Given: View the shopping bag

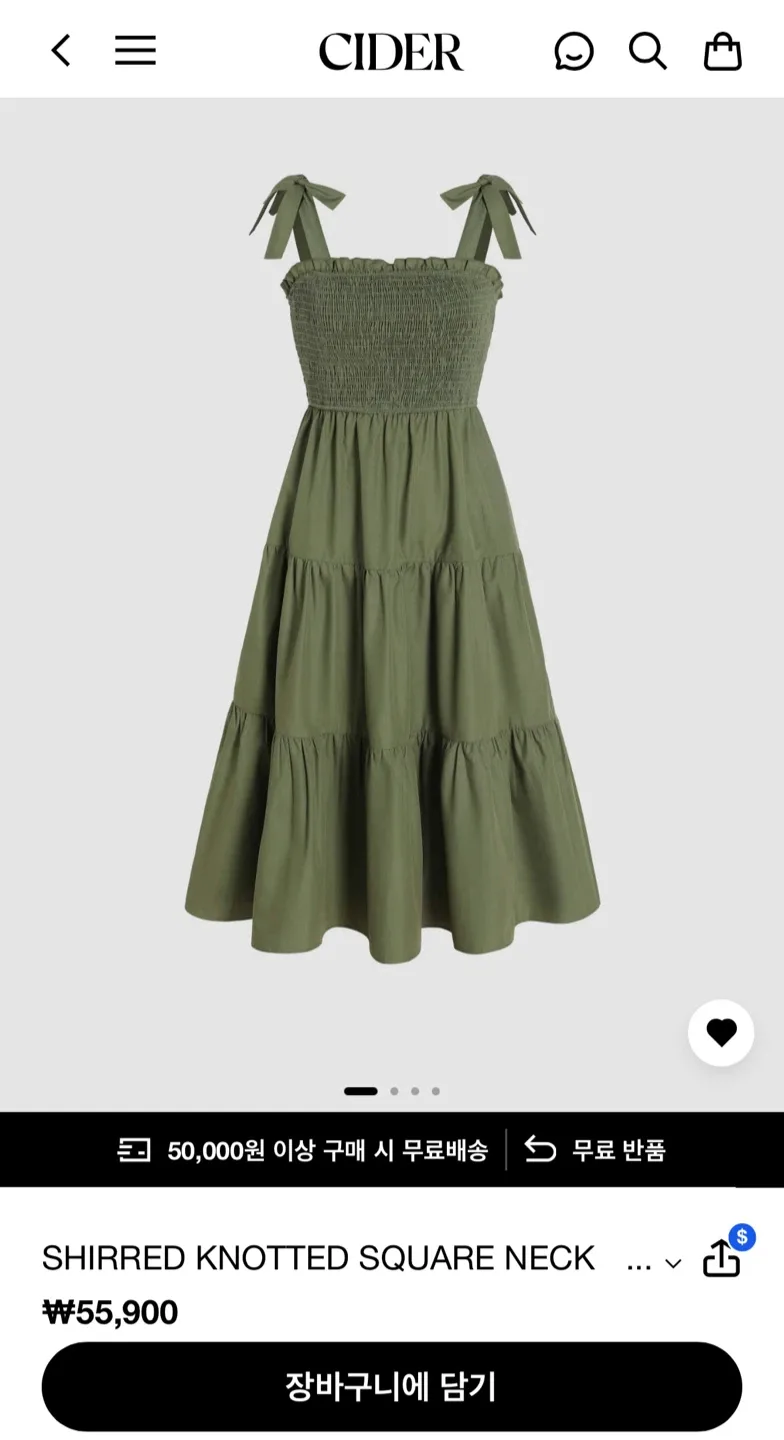Looking at the screenshot, I should point(722,52).
